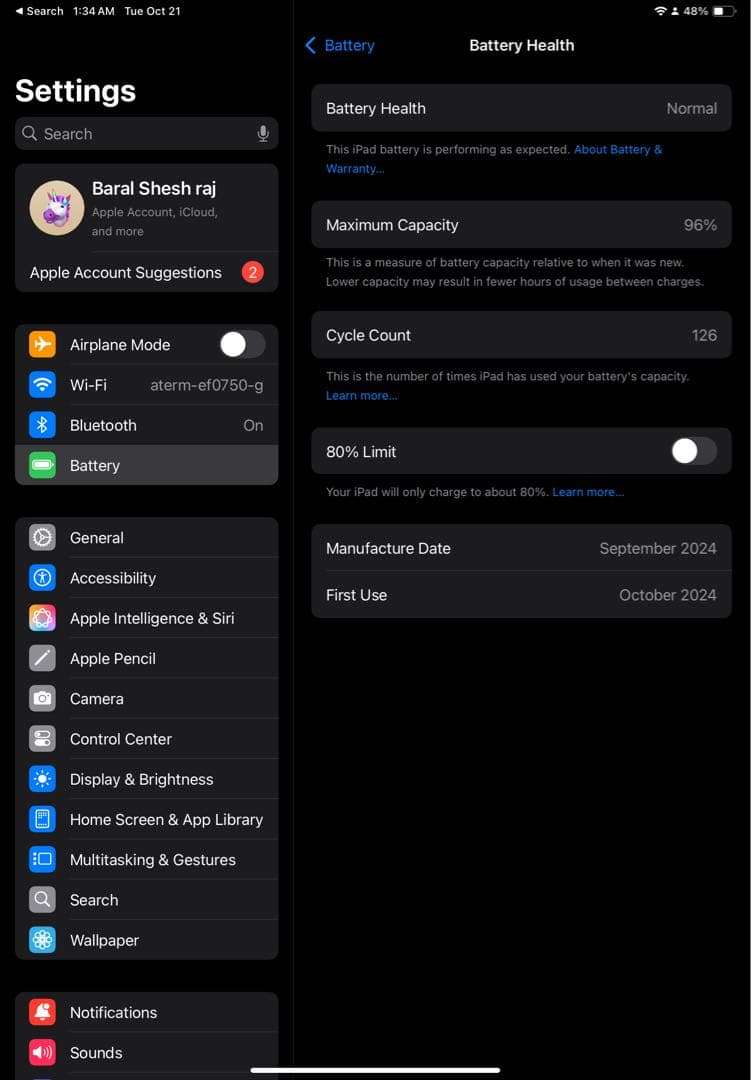Open Notifications settings
The image size is (751, 1080).
pyautogui.click(x=146, y=1012)
